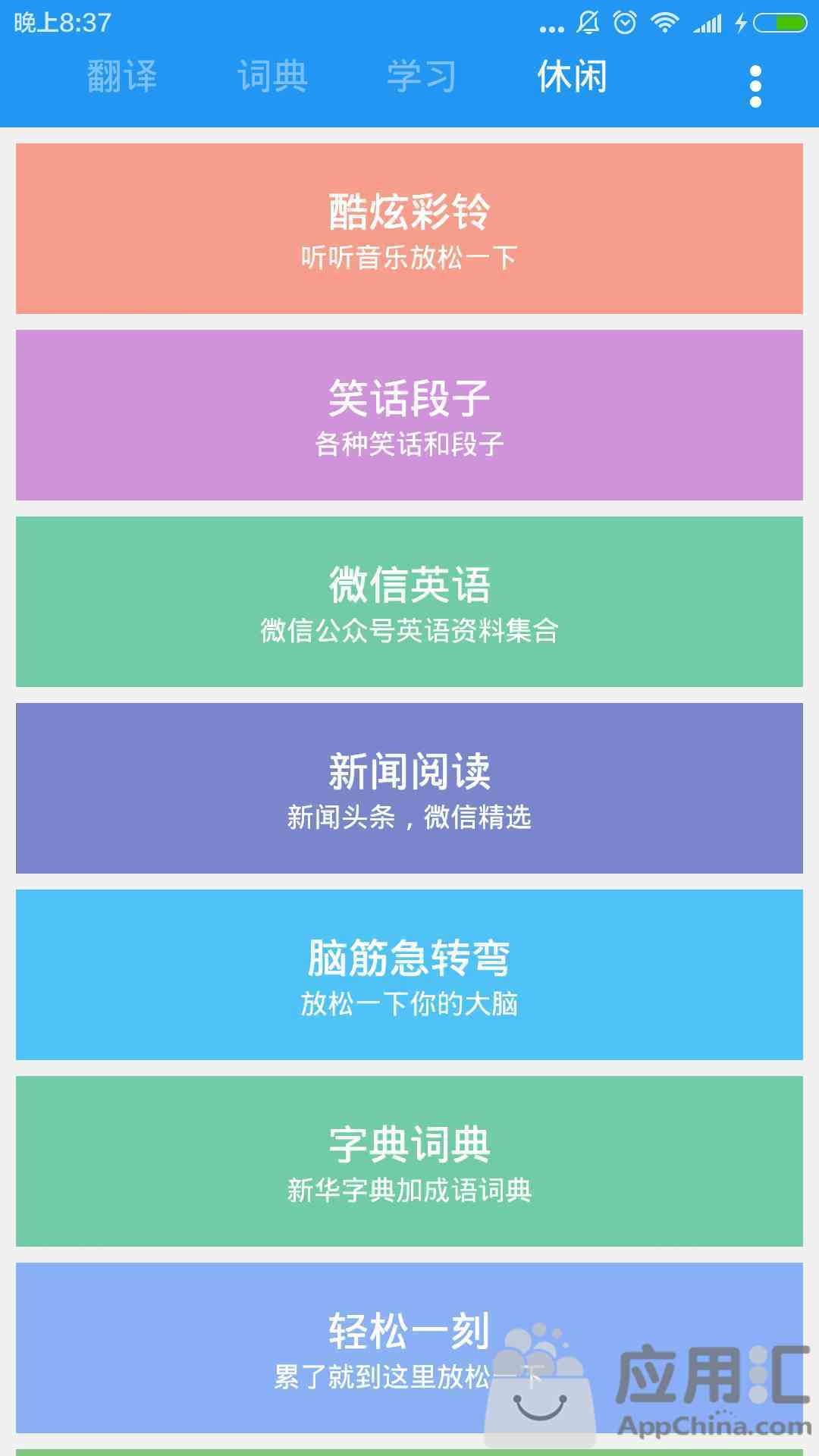The height and width of the screenshot is (1456, 819).
Task: Open the 新闻阅读 card
Action: [409, 788]
